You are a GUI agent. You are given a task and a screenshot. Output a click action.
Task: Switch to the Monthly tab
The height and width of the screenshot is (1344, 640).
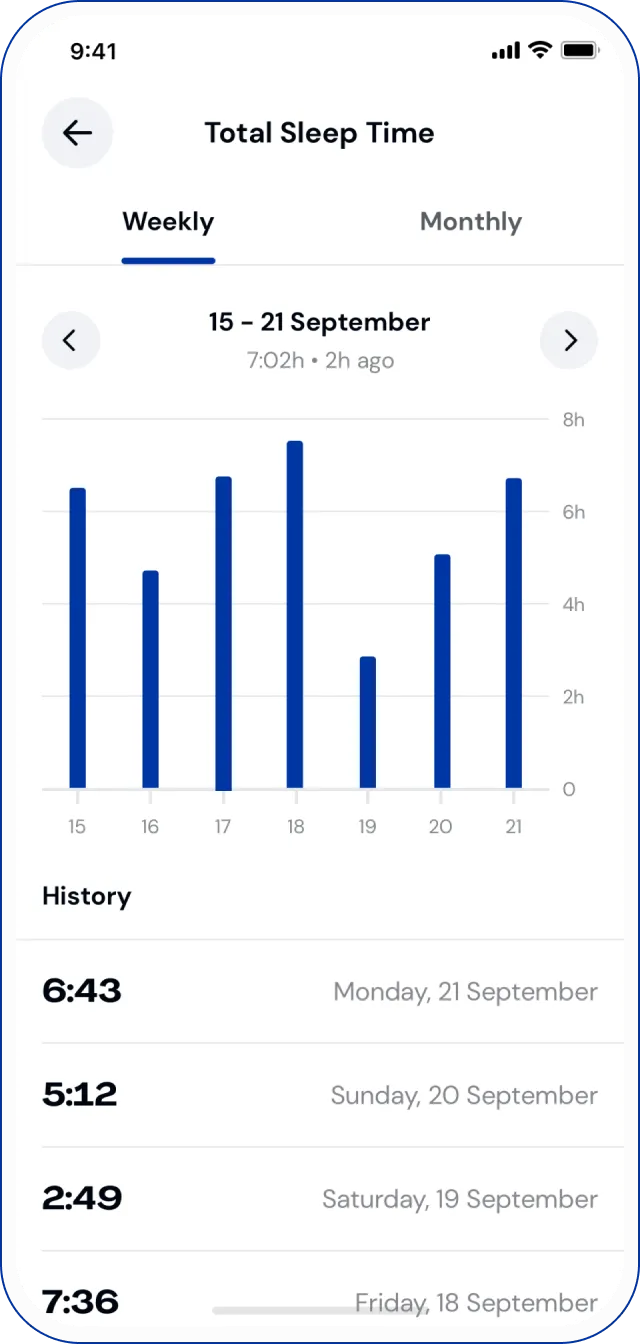[x=470, y=222]
